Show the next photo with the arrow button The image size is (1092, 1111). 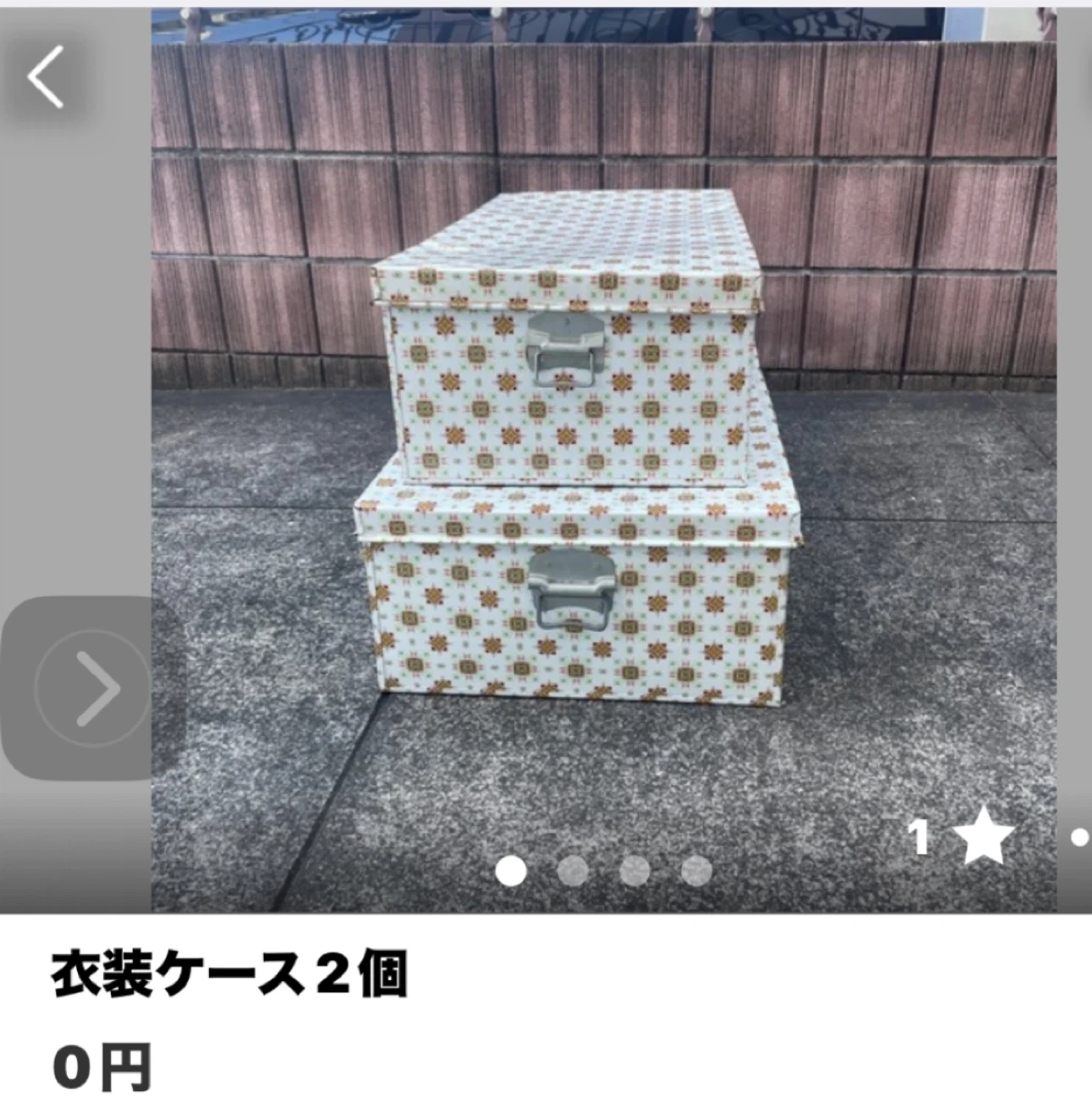[93, 688]
